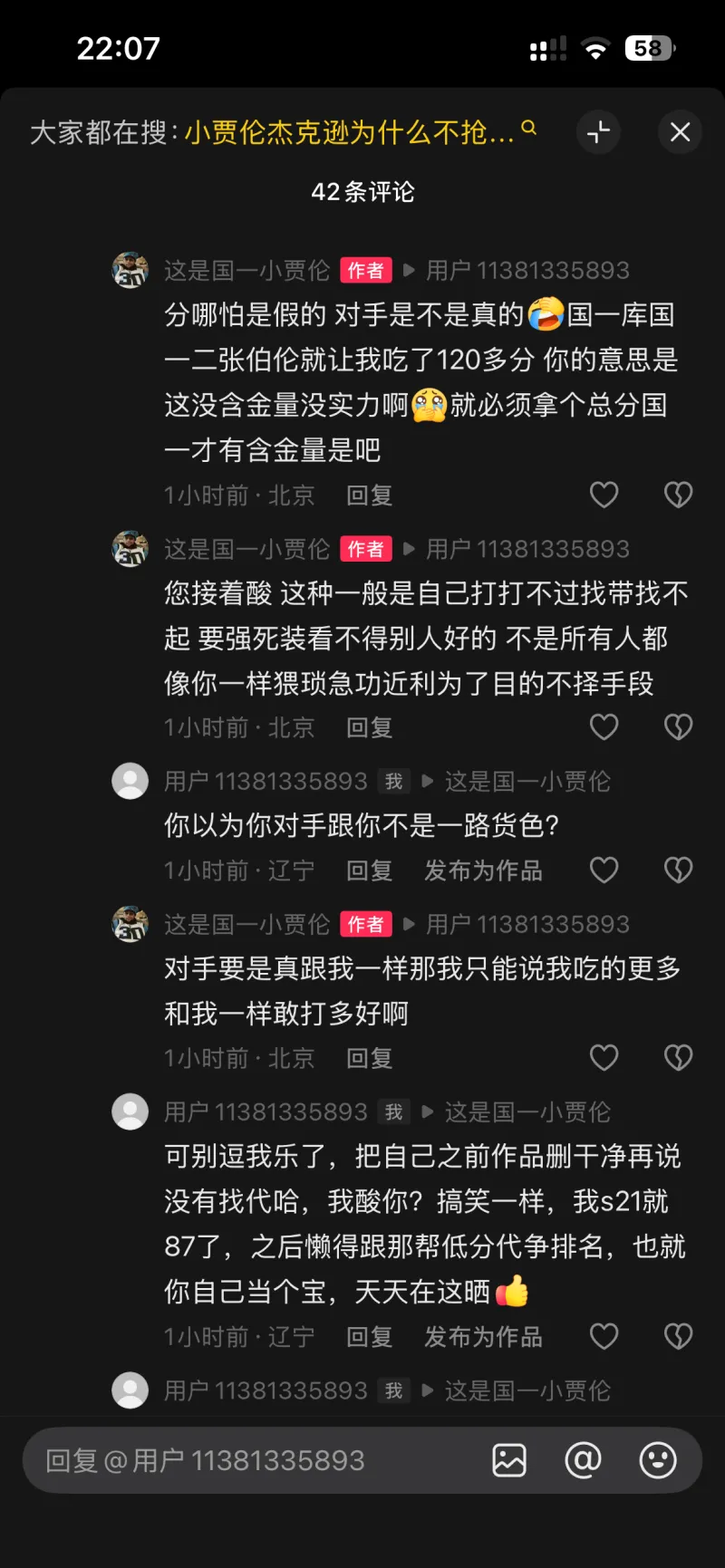Dislike the comment starting with 对手要是真跟我一样

[x=678, y=1058]
